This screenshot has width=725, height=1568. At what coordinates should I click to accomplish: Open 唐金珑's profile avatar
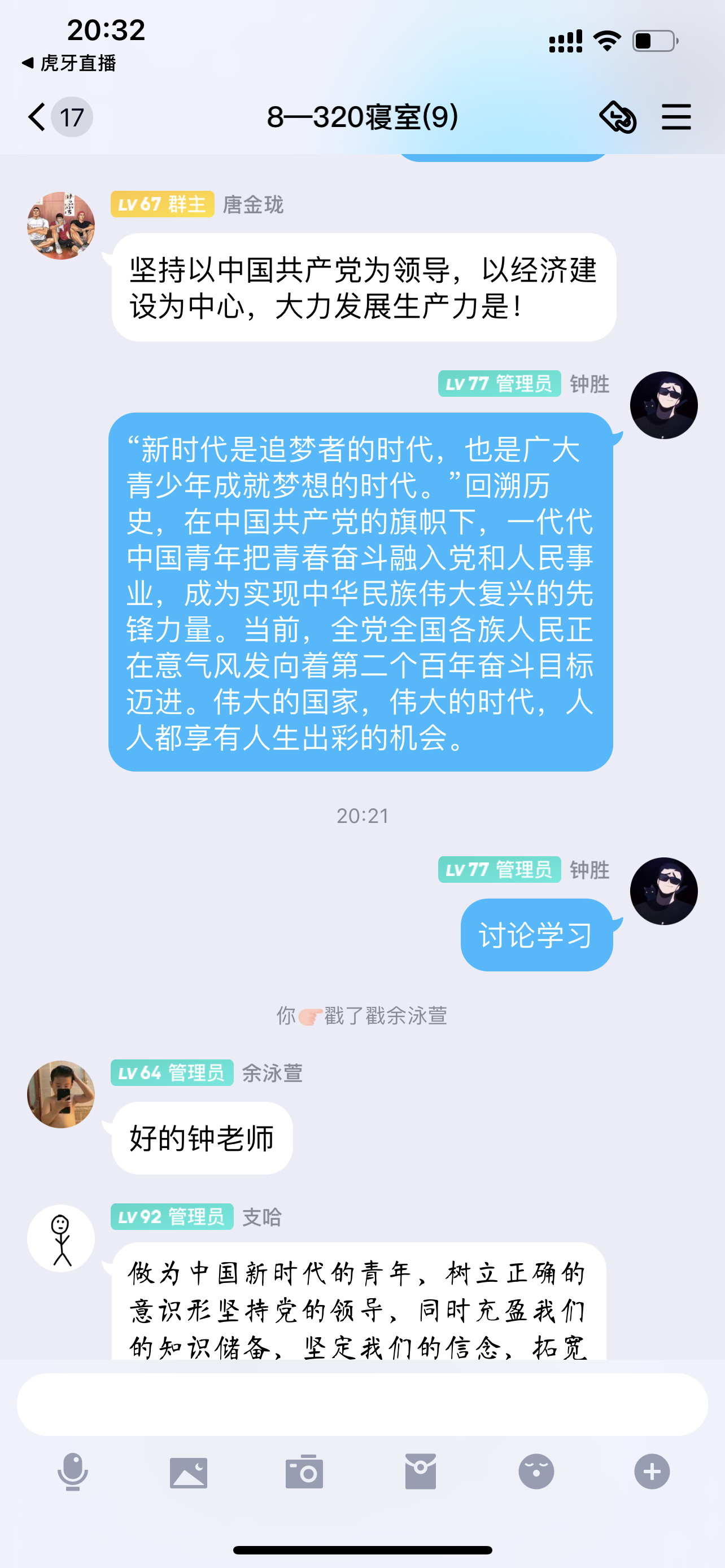pyautogui.click(x=61, y=226)
